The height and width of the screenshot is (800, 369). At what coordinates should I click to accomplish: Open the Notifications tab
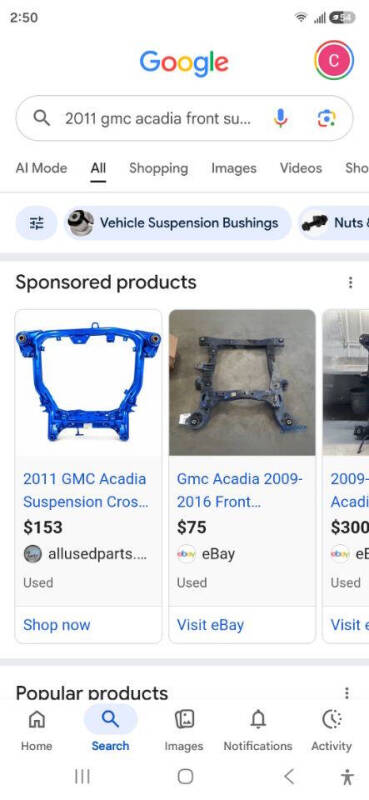(258, 731)
